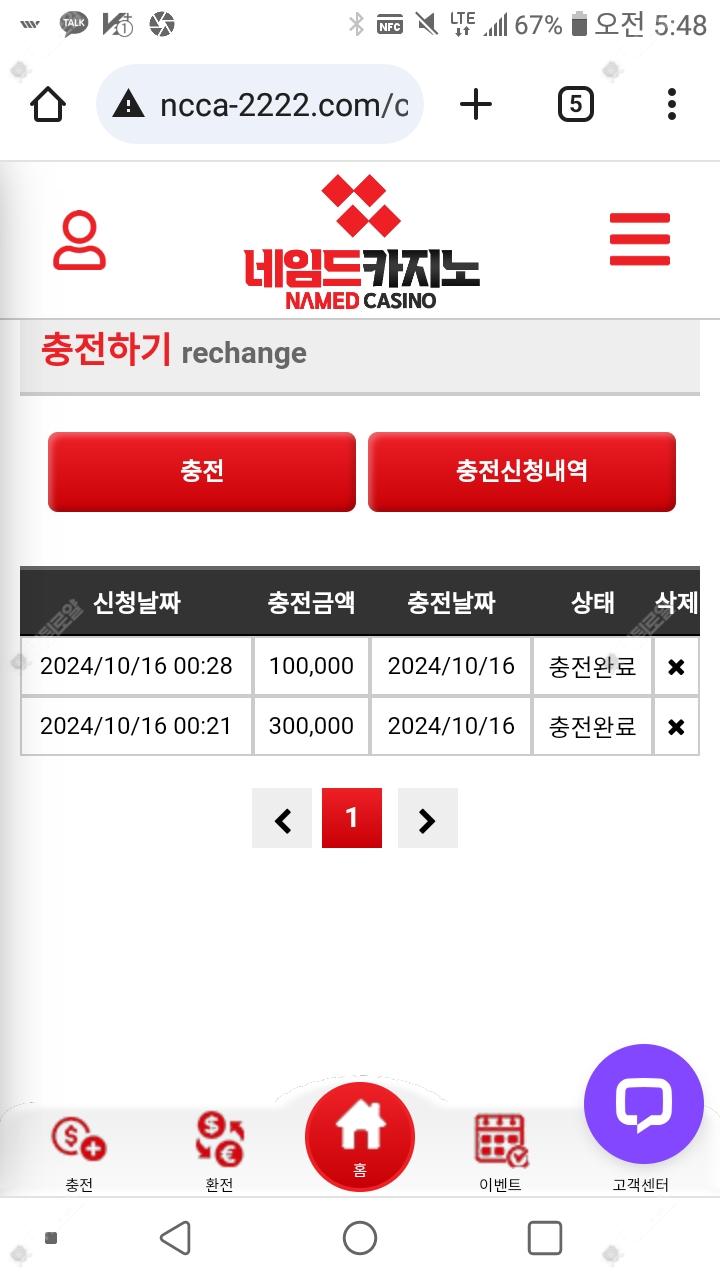Go to 홈 in bottom navigation

[x=360, y=1137]
